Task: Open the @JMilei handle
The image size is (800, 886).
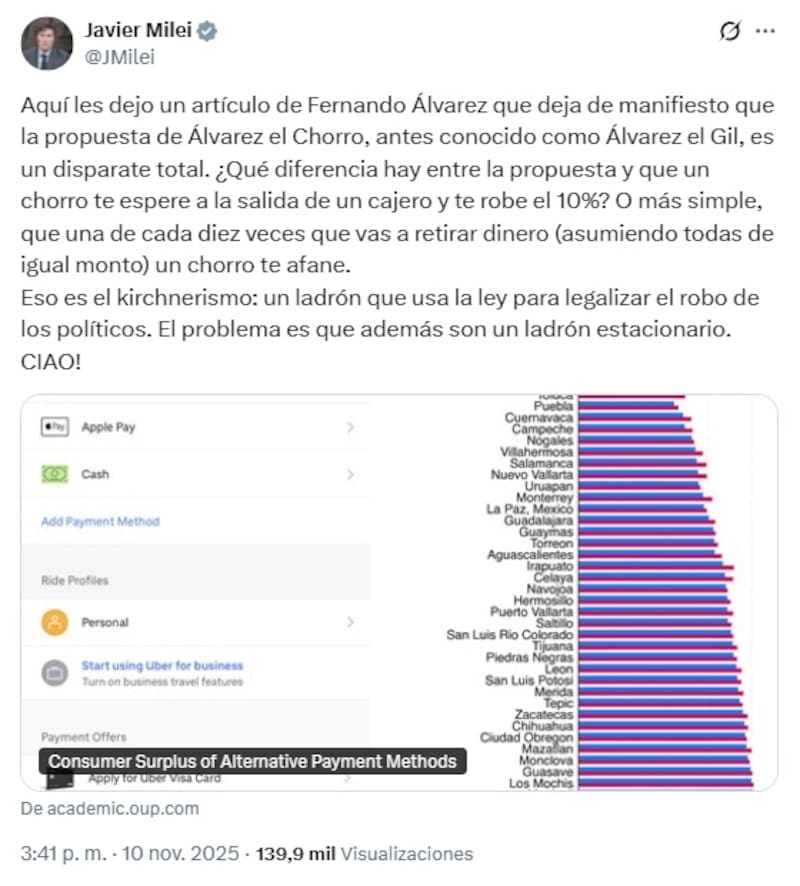Action: (x=120, y=57)
